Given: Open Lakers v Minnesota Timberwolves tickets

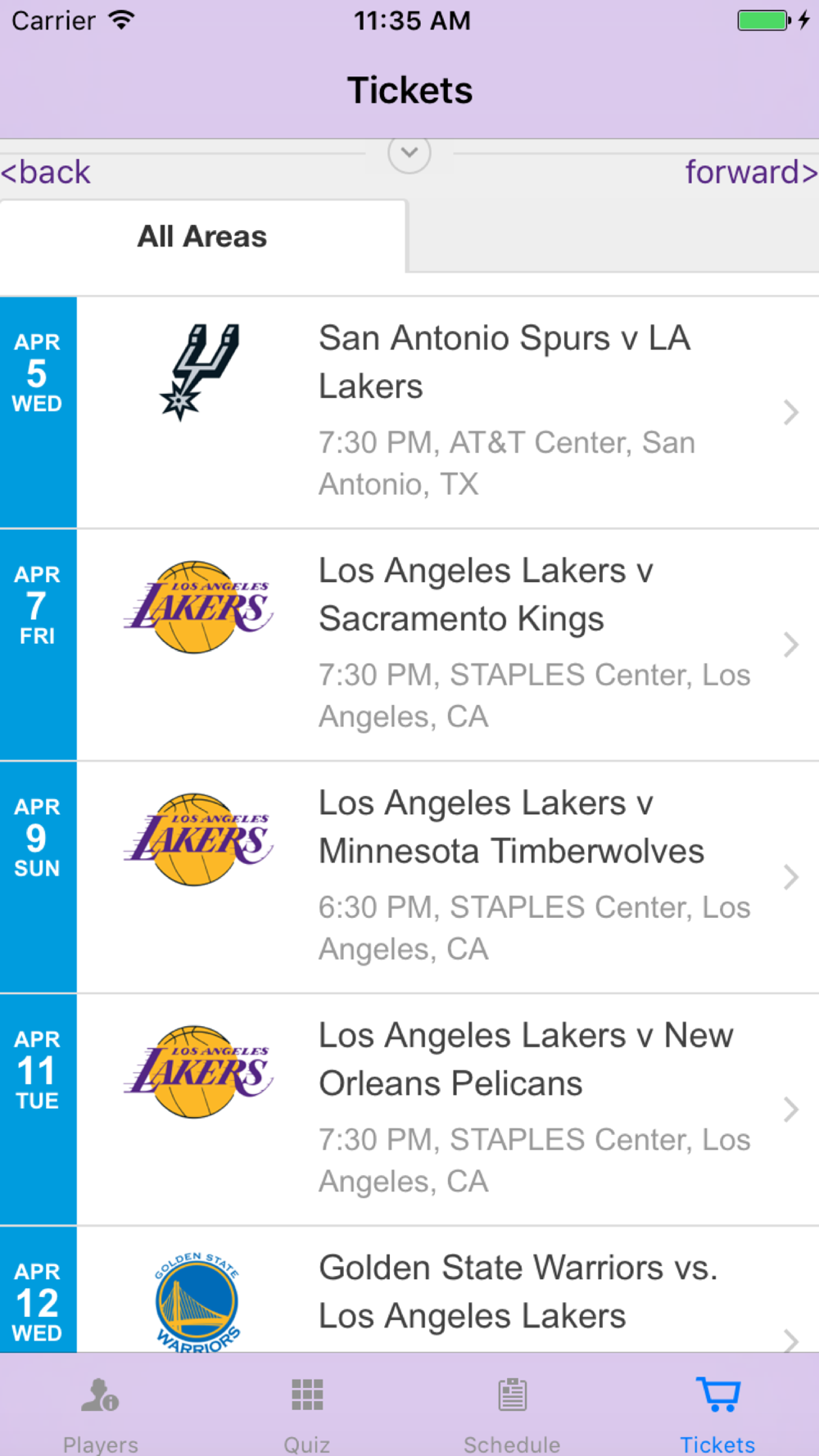Looking at the screenshot, I should [409, 877].
